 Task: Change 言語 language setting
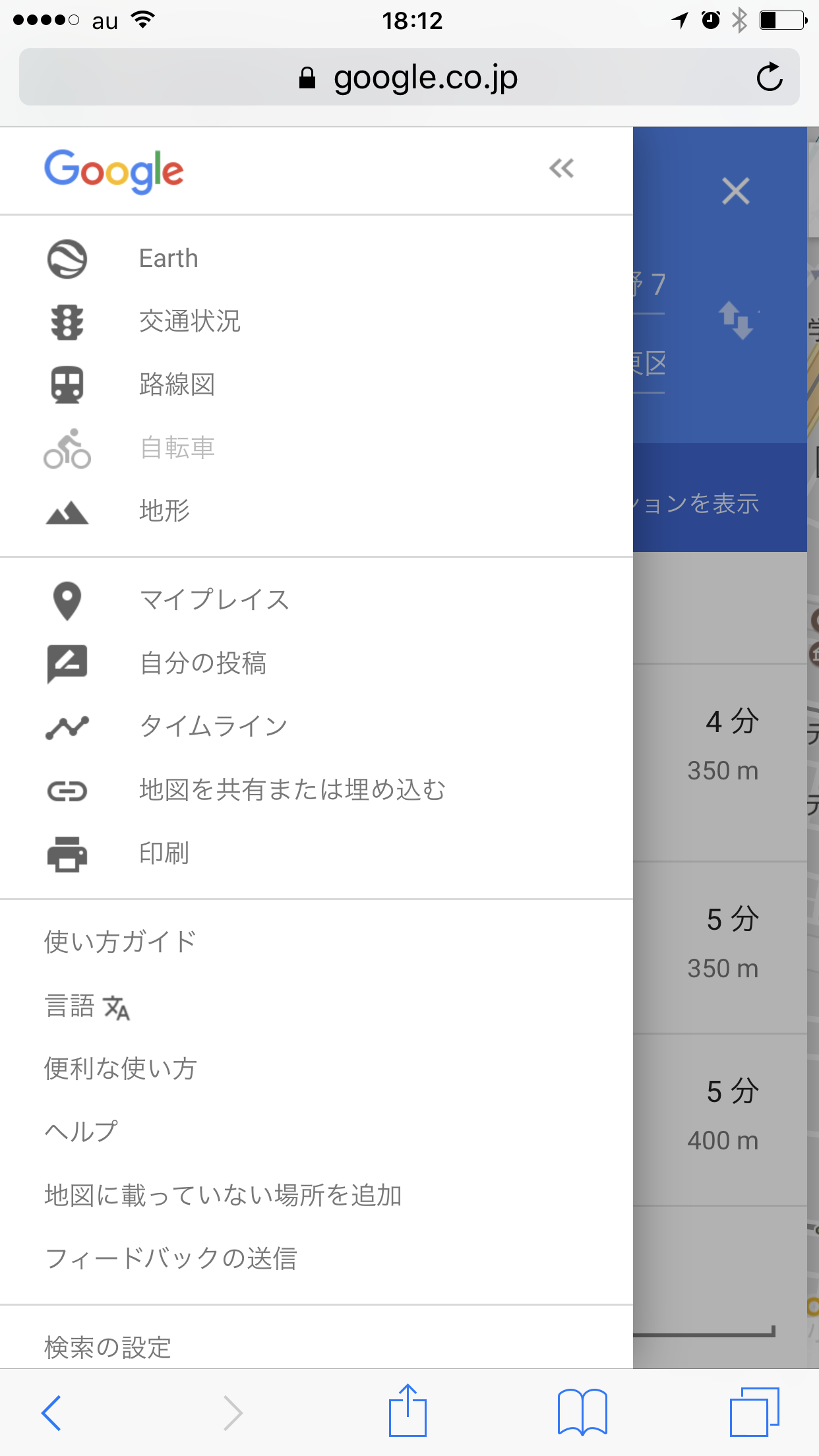[x=87, y=1006]
